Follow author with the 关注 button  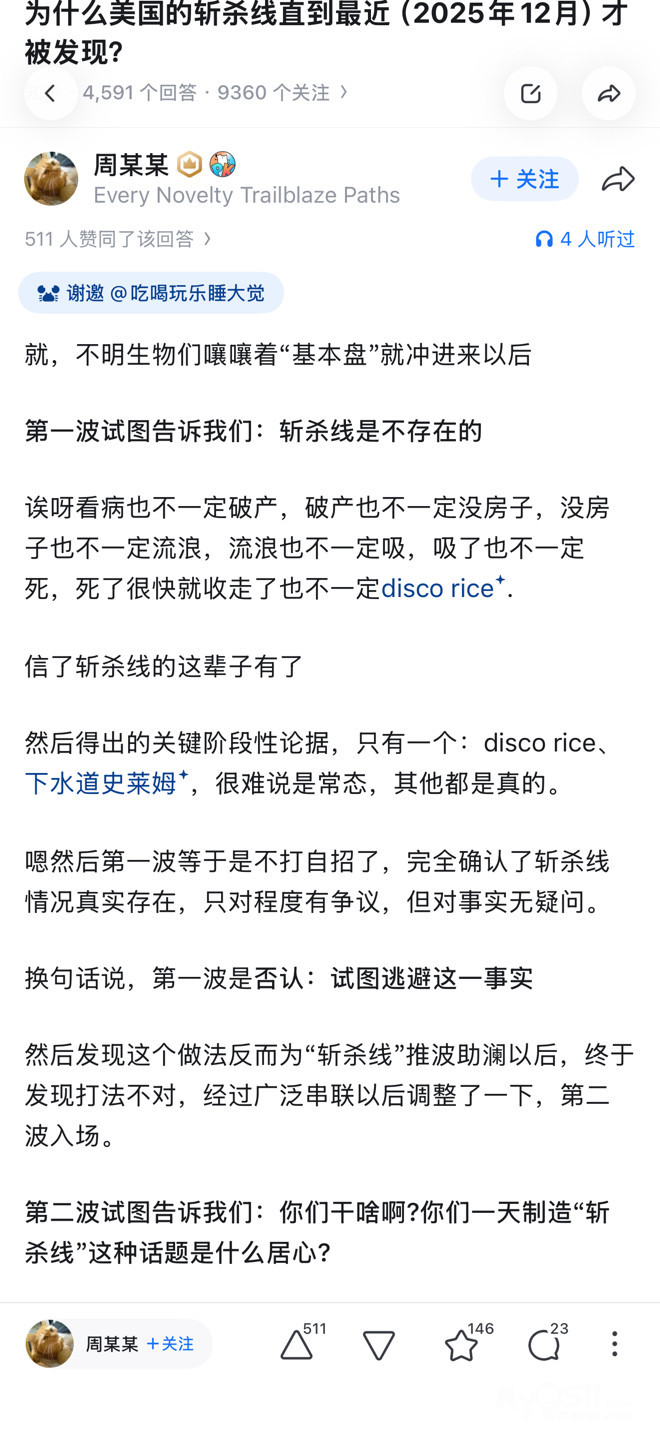click(x=525, y=179)
